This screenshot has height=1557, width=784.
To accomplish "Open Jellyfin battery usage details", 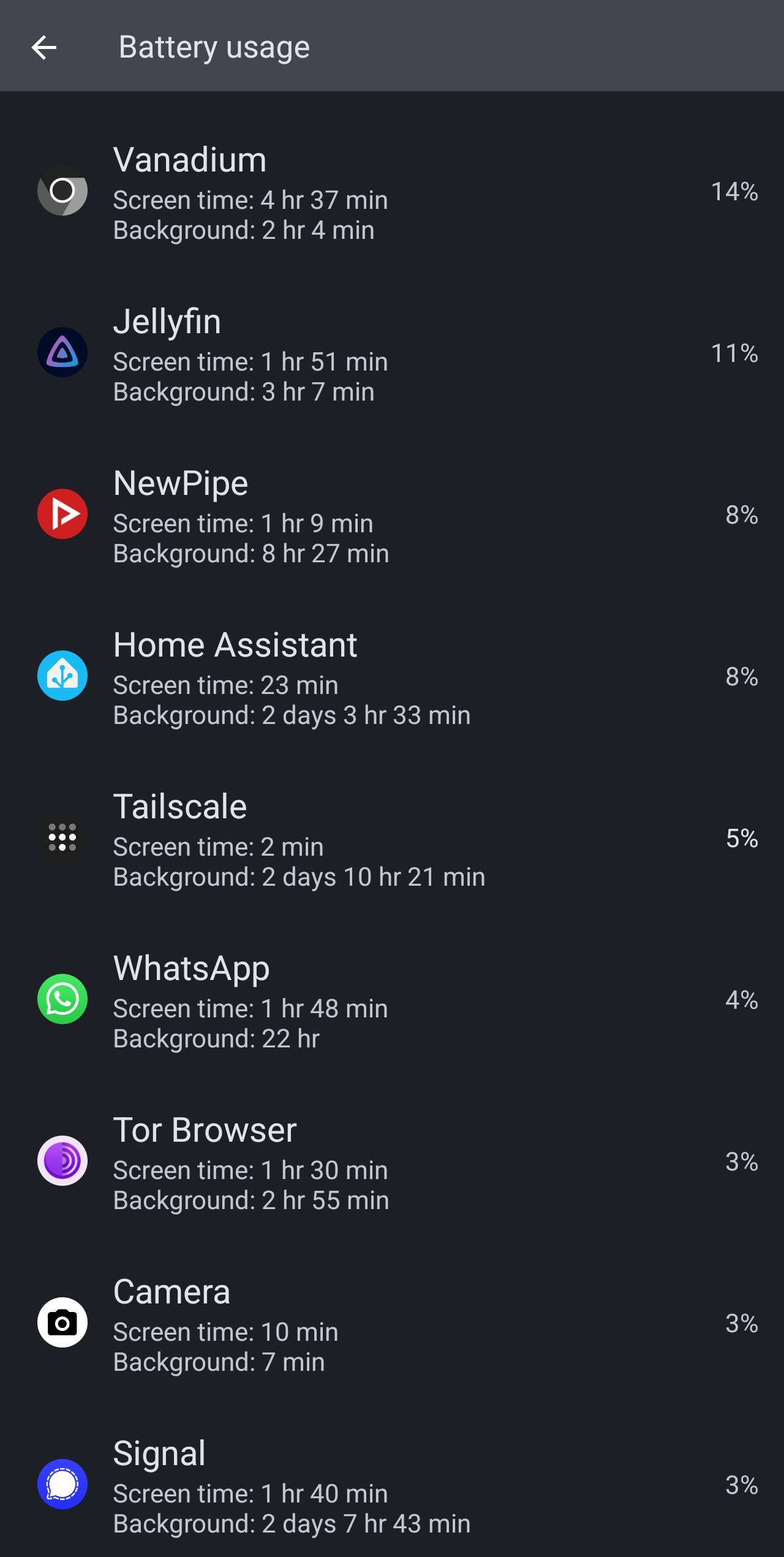I will tap(392, 353).
